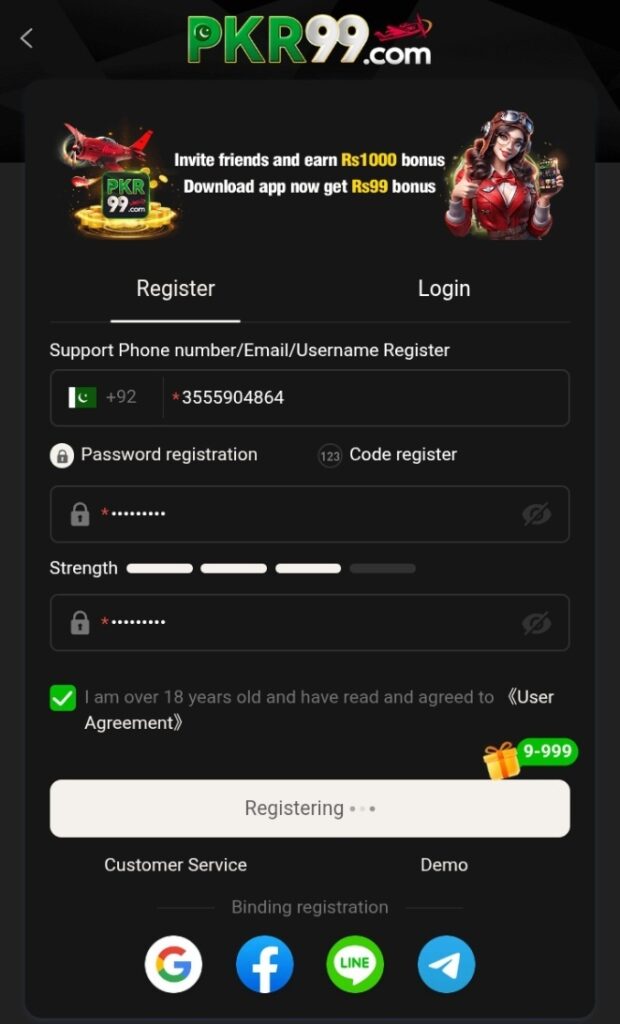620x1024 pixels.
Task: Register with Telegram account
Action: pyautogui.click(x=446, y=964)
